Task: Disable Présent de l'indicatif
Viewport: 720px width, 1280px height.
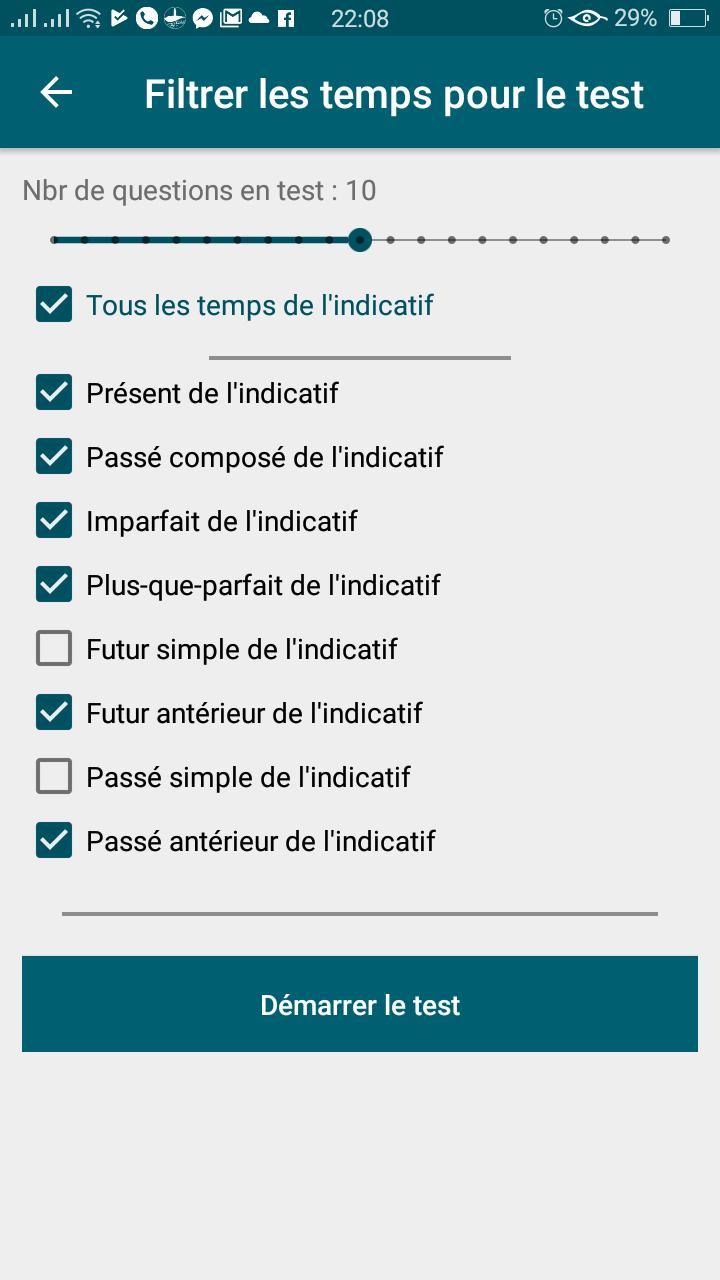Action: point(53,392)
